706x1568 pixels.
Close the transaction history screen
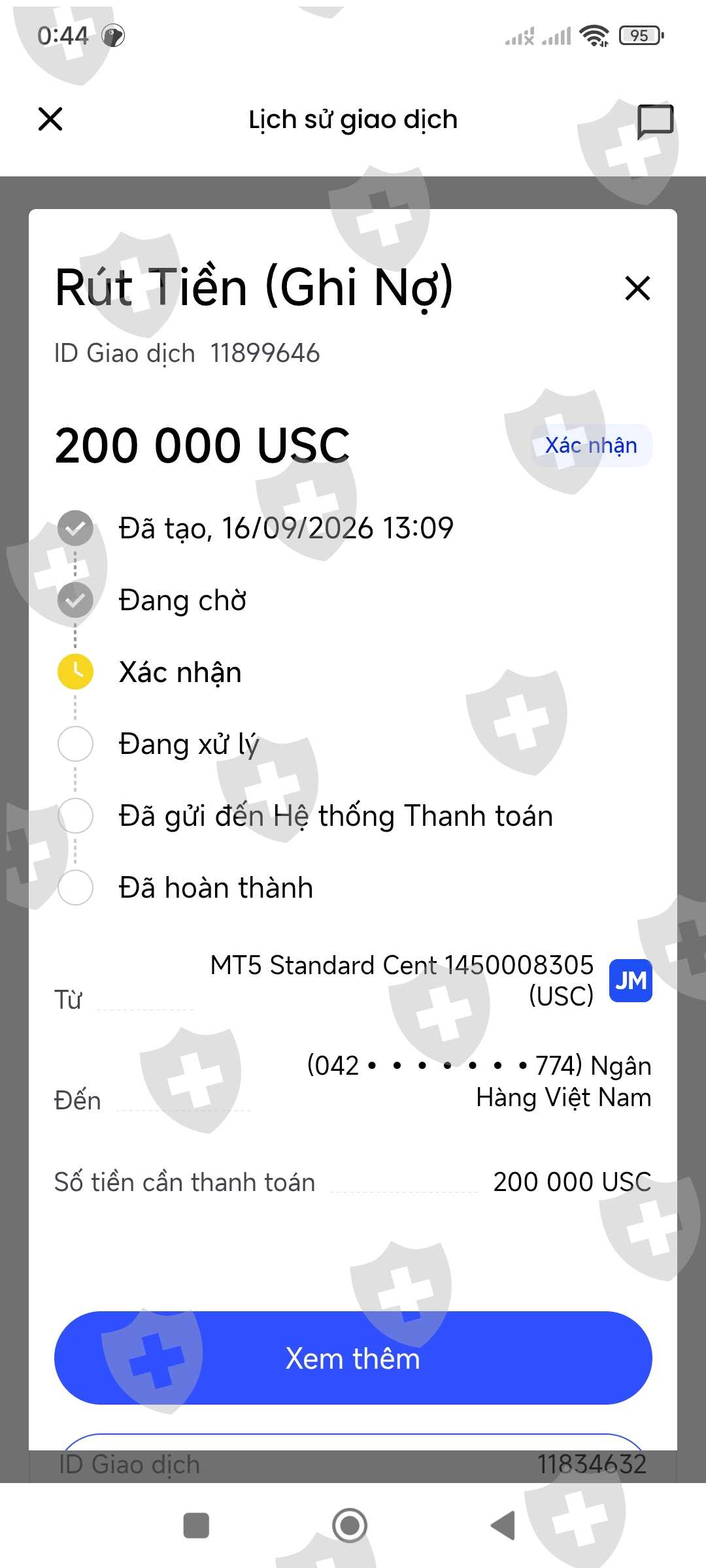(50, 119)
